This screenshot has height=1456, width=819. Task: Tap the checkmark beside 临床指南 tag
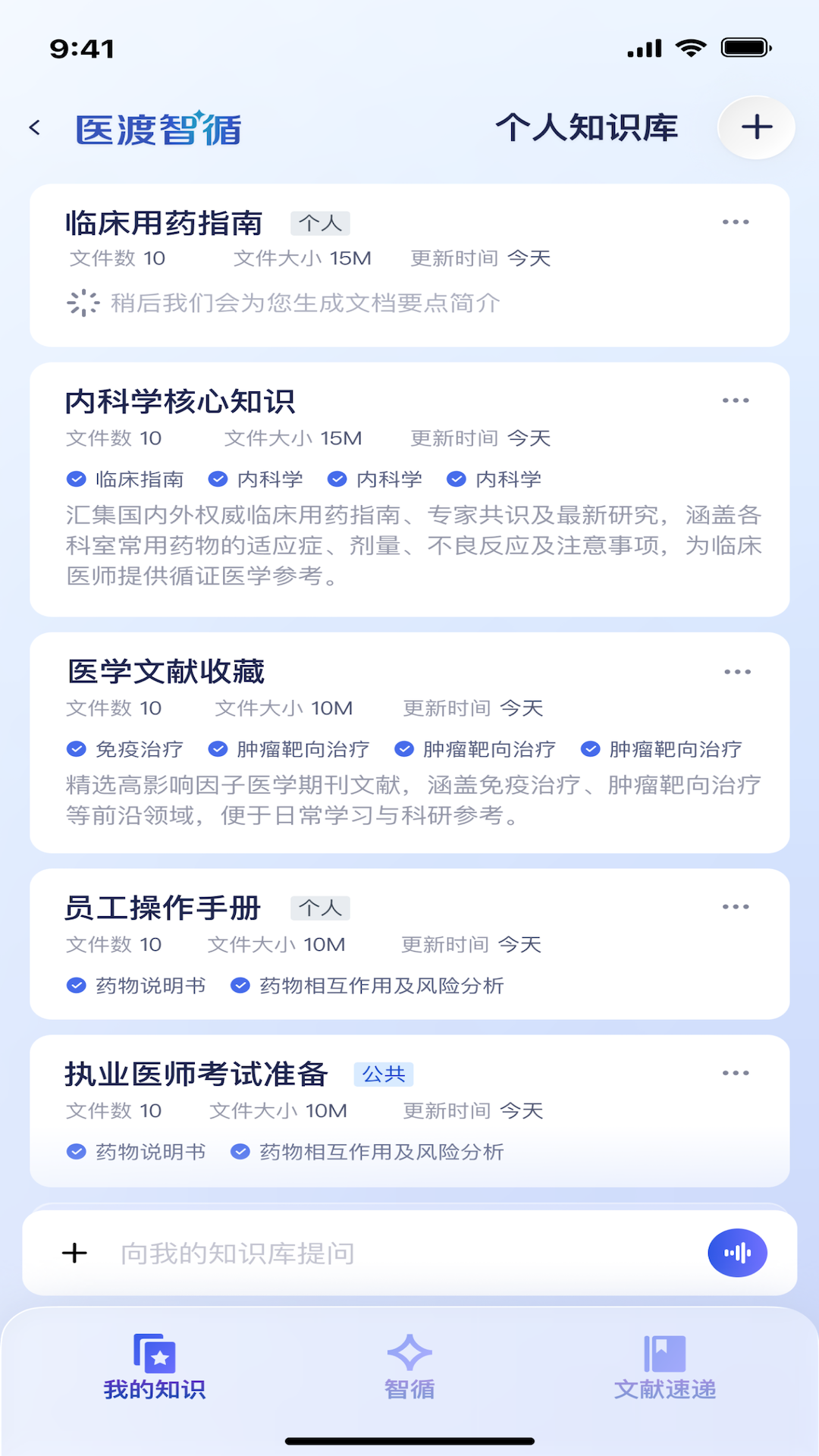point(76,479)
